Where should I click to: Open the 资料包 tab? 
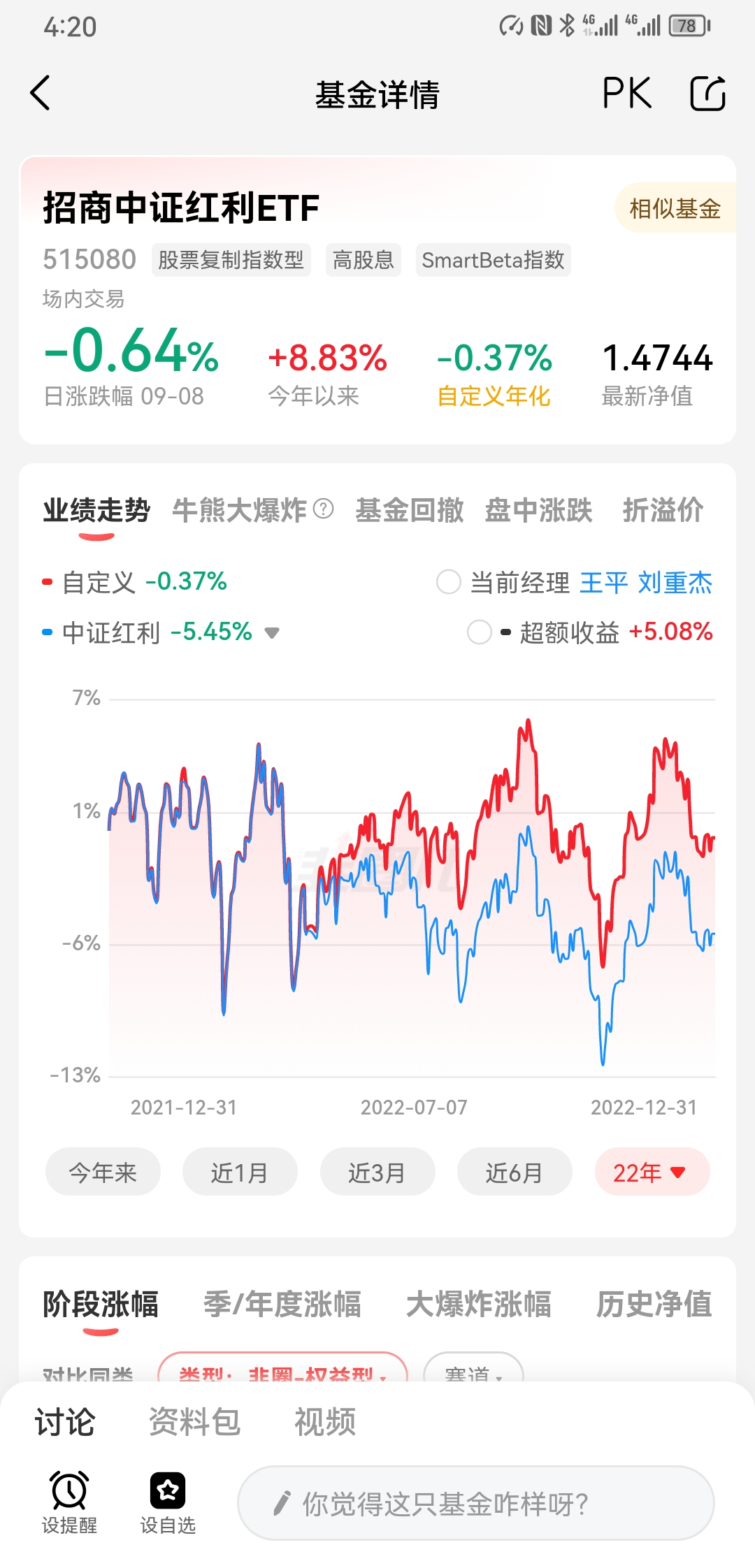[194, 1422]
